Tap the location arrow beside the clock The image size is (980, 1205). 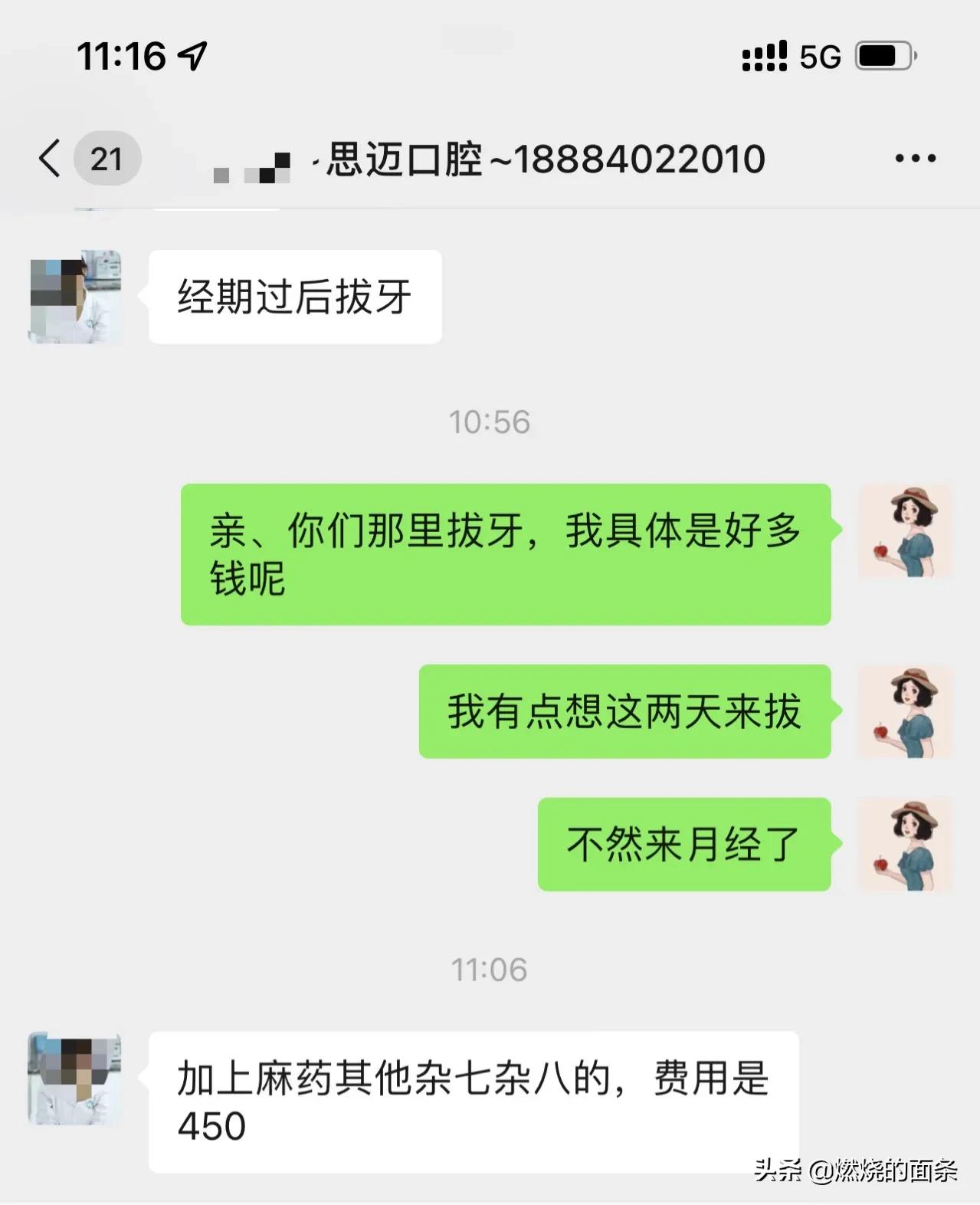coord(193,55)
